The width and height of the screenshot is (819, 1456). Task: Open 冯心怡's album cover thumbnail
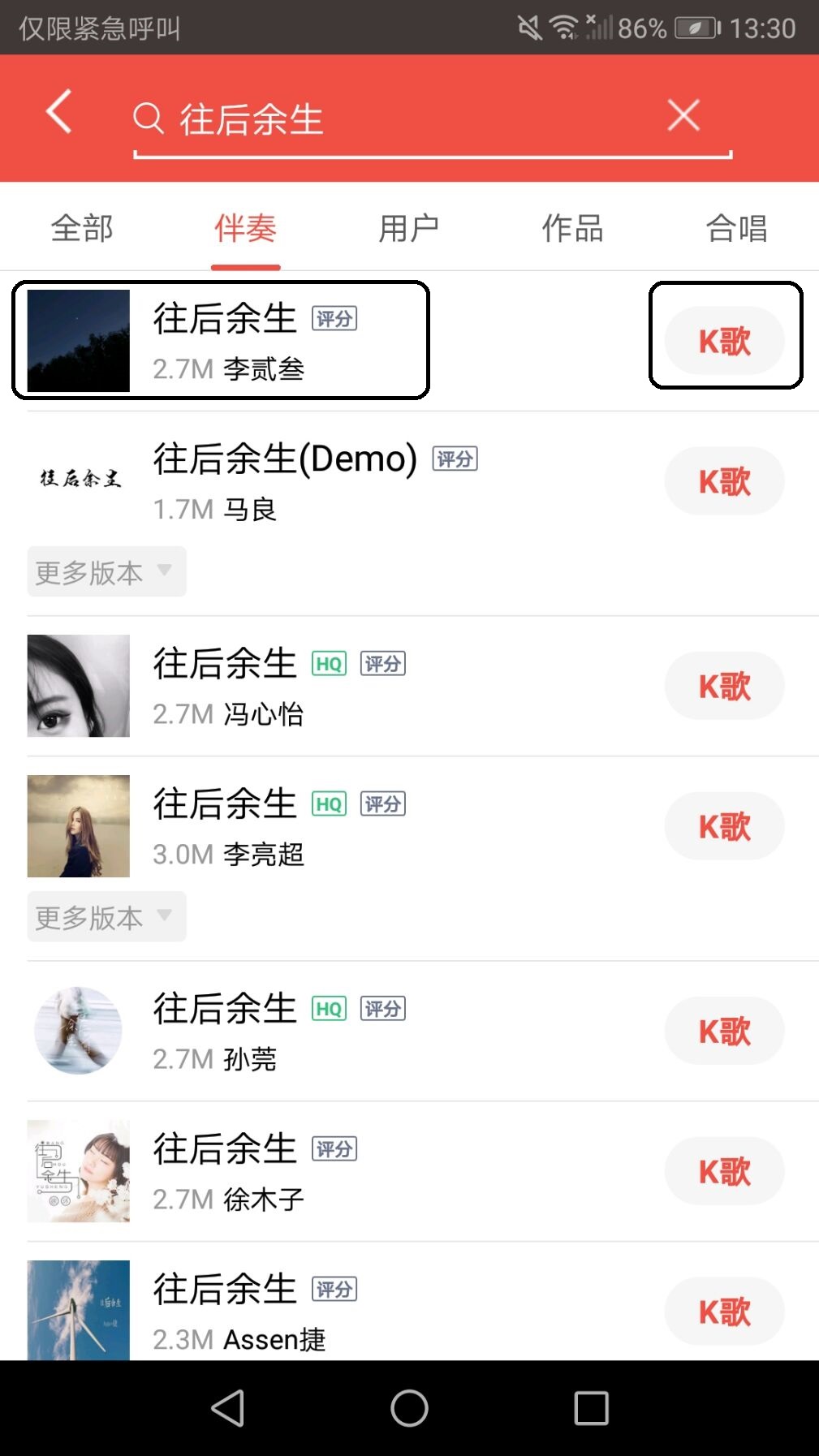pos(77,686)
